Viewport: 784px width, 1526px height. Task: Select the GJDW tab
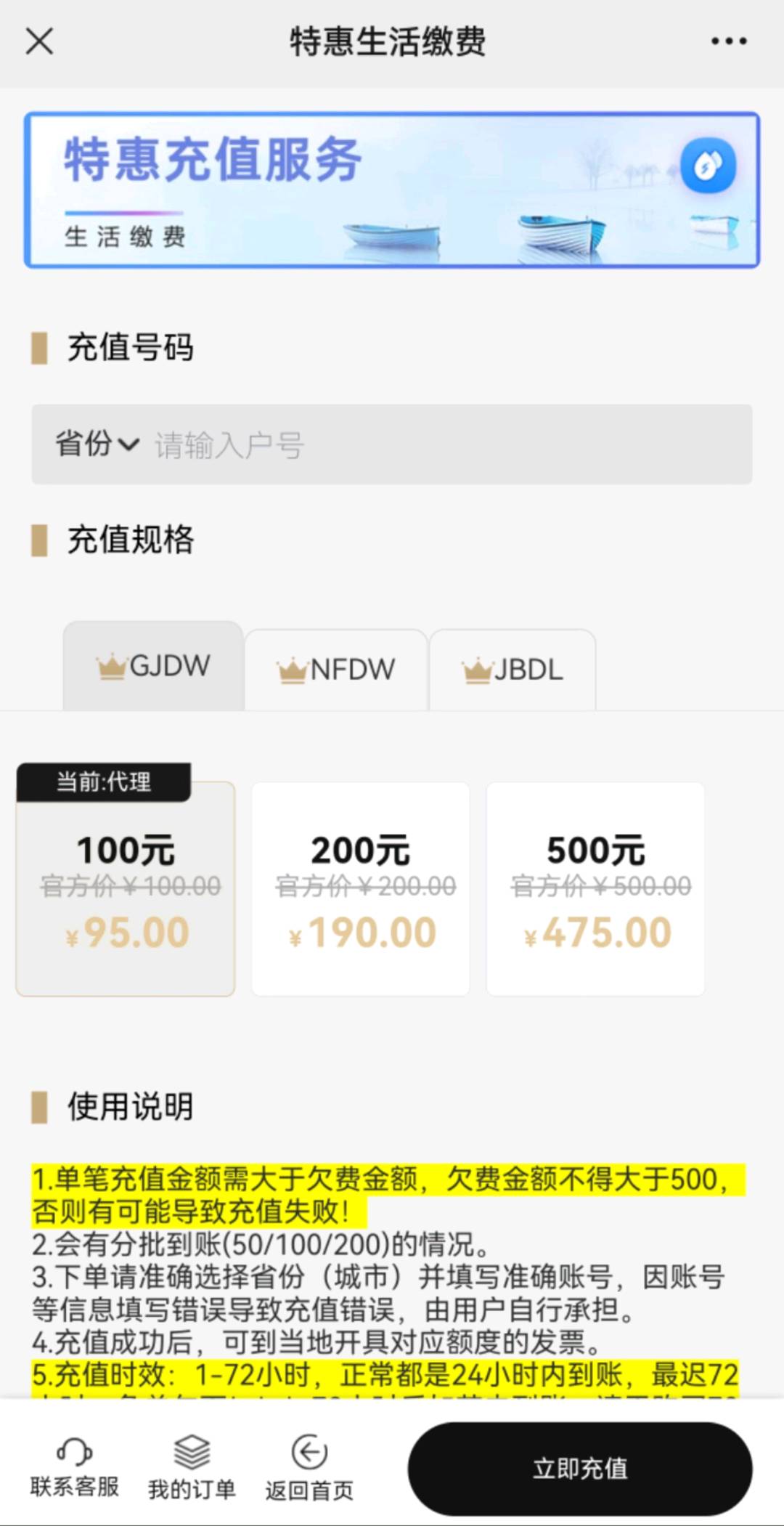click(153, 666)
